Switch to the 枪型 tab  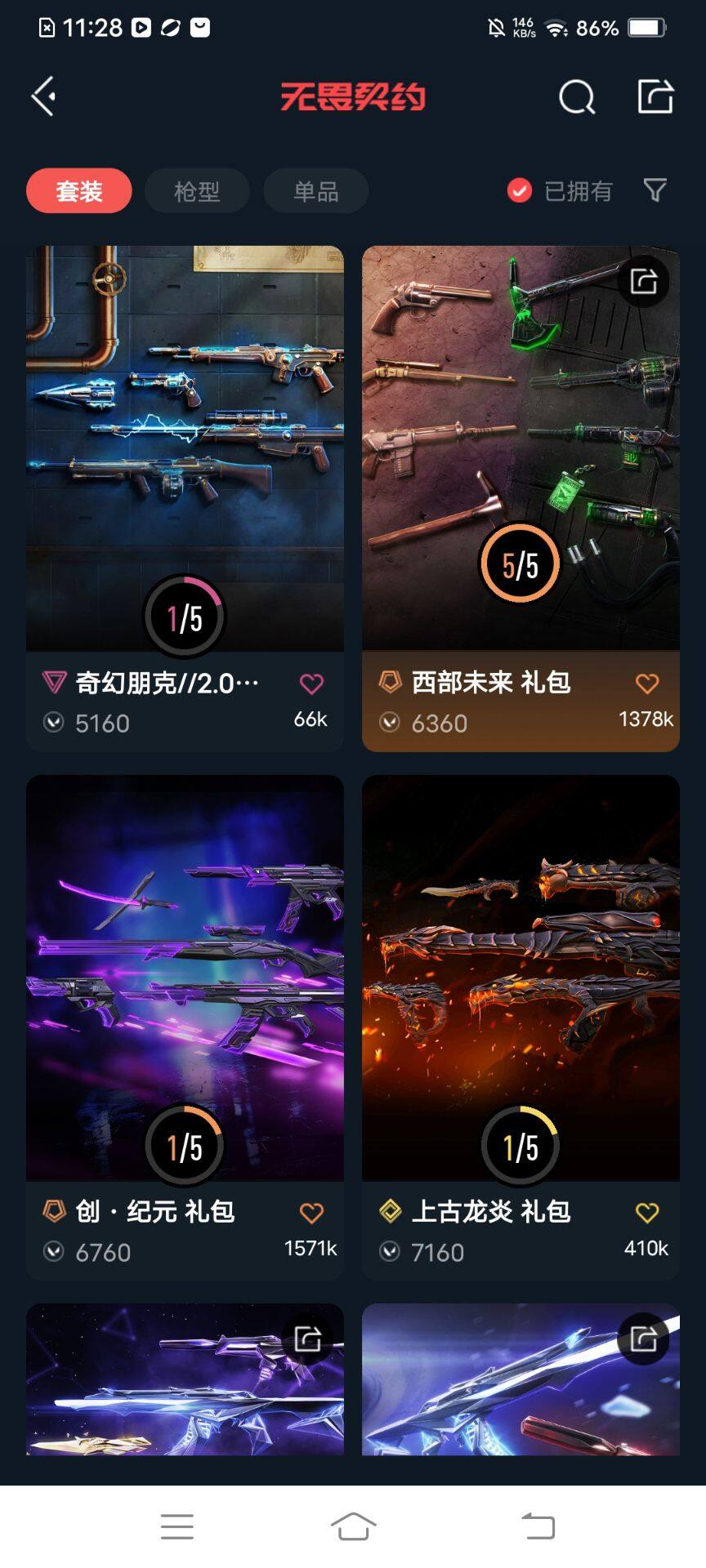click(197, 191)
